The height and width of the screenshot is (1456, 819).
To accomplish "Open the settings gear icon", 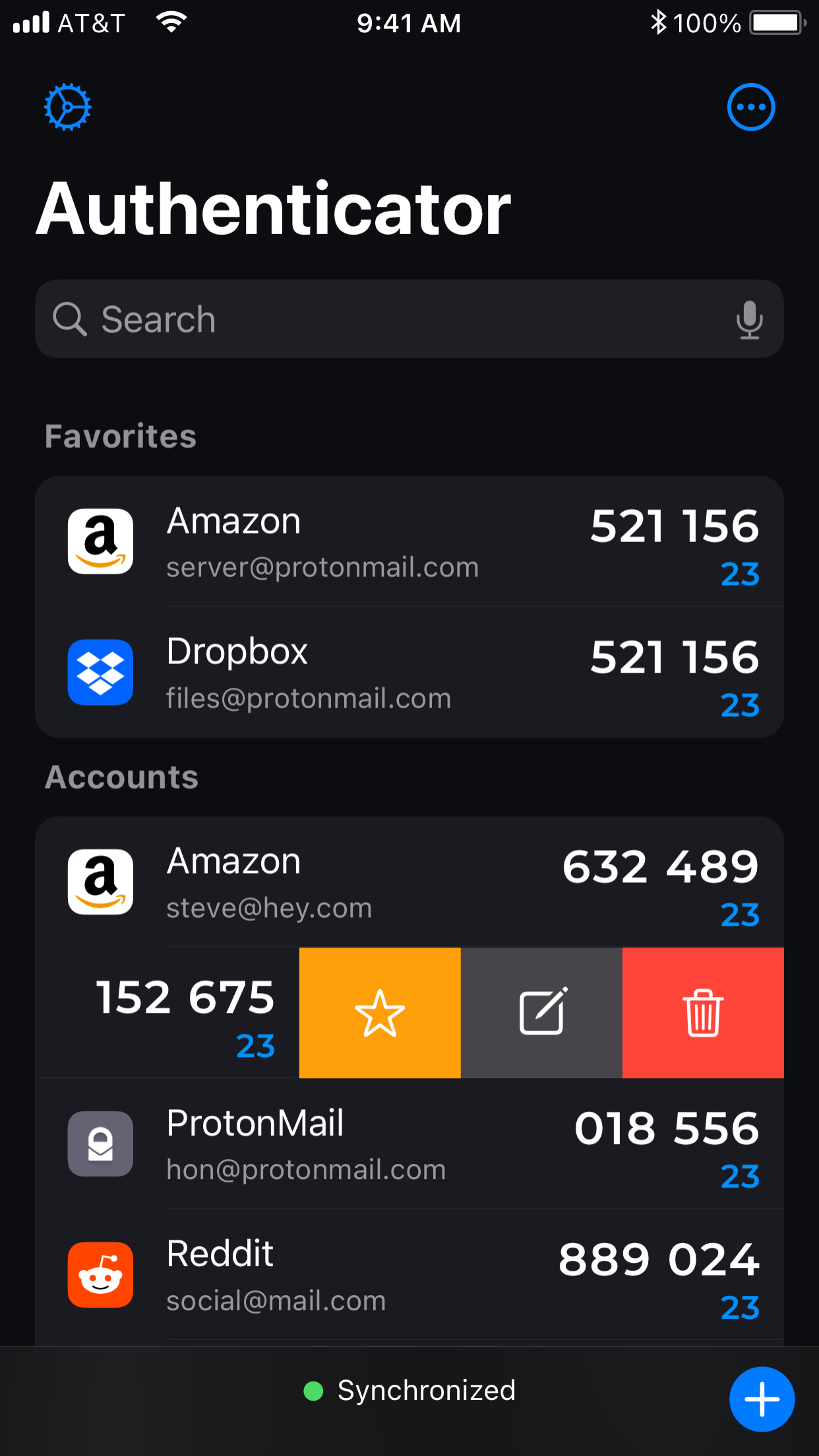I will [67, 107].
